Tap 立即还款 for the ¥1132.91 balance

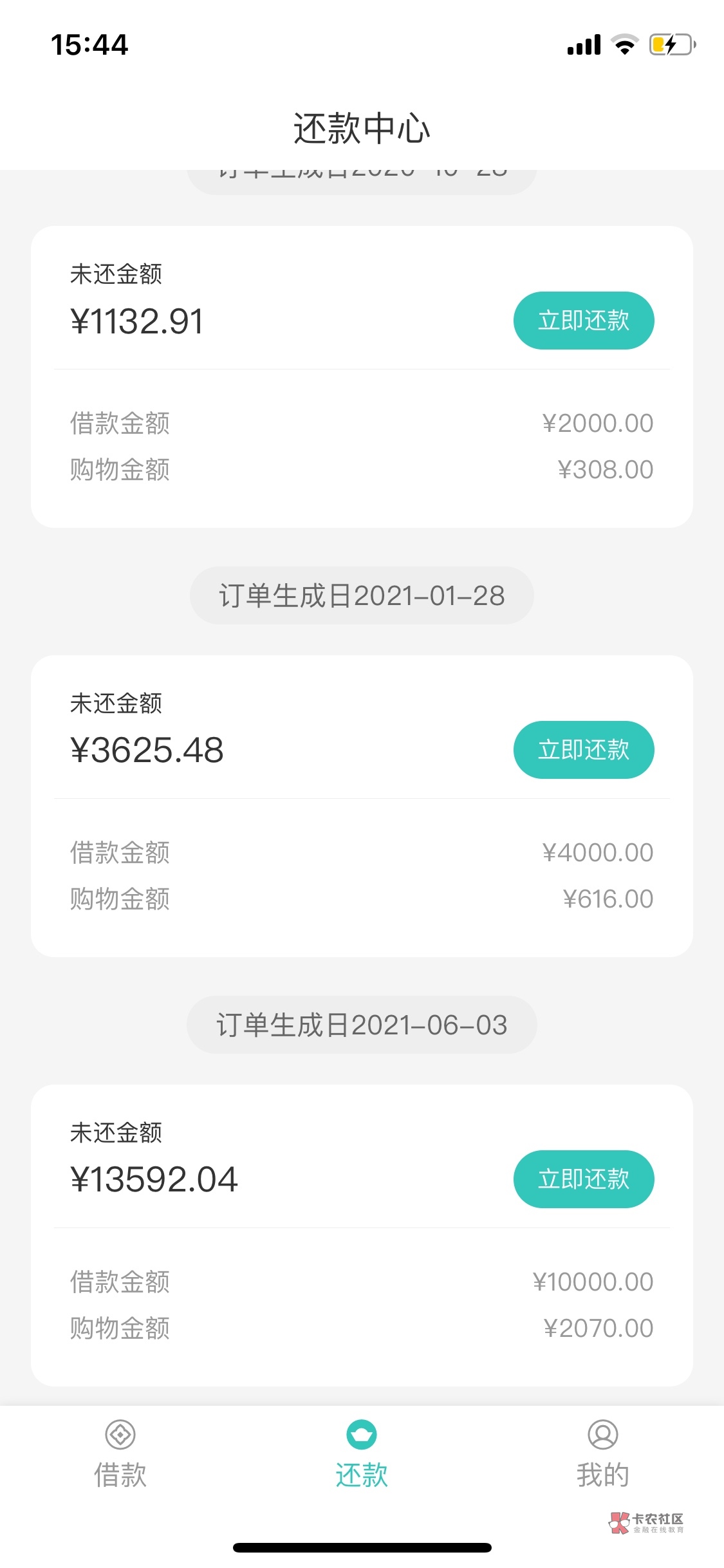click(x=584, y=321)
